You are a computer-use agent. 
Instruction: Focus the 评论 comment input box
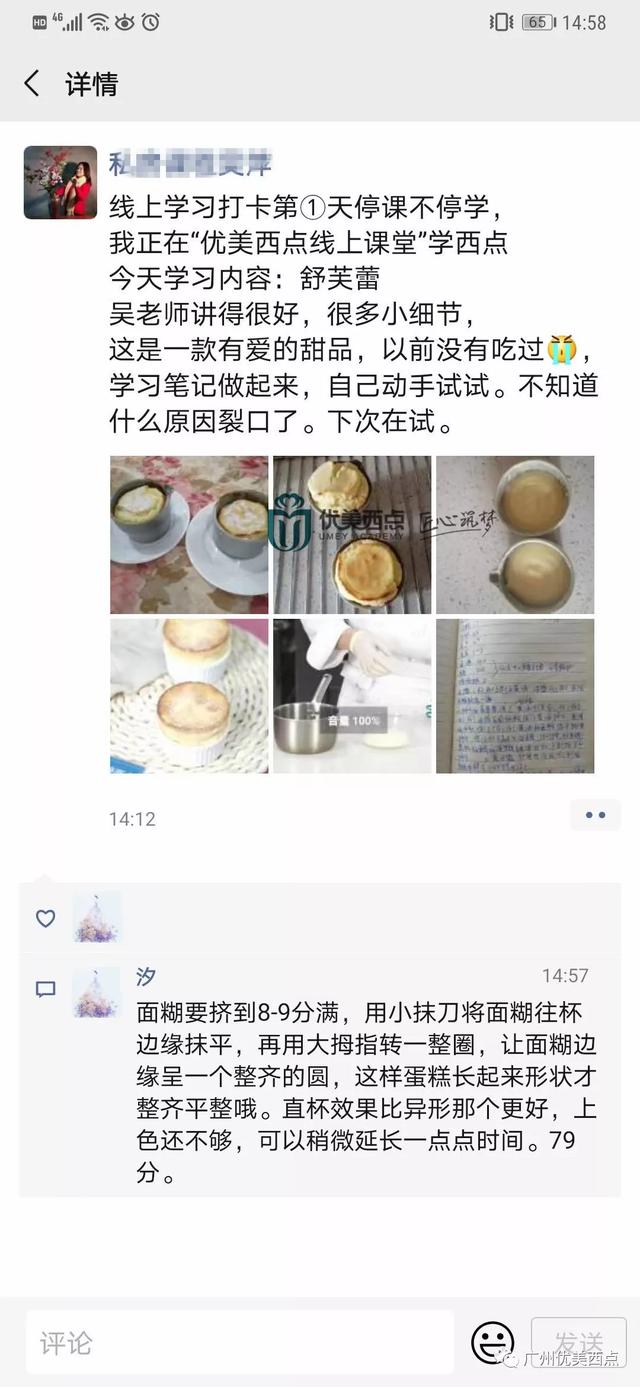click(x=240, y=1342)
